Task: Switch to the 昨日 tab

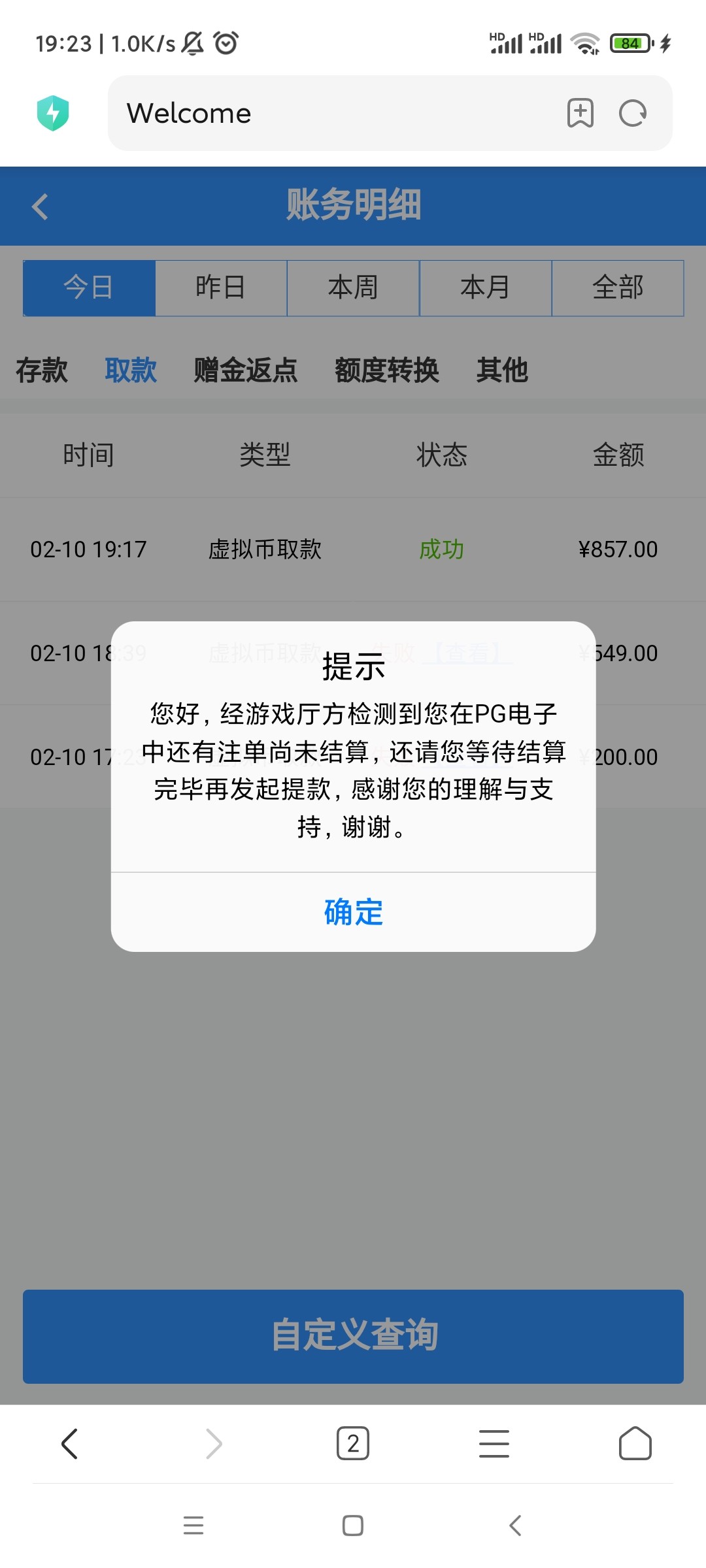Action: (221, 287)
